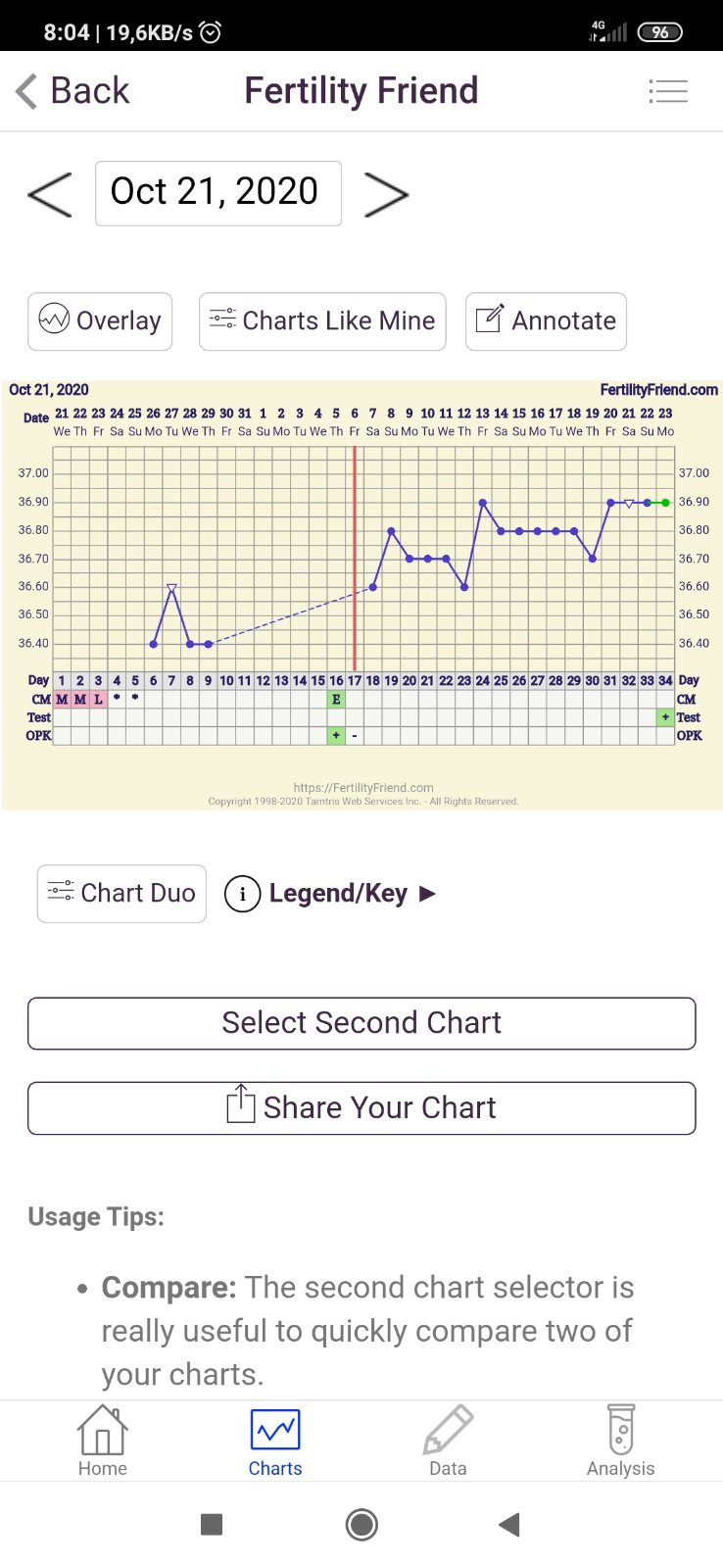This screenshot has height=1568, width=723.
Task: Go to the next chart date
Action: [386, 194]
